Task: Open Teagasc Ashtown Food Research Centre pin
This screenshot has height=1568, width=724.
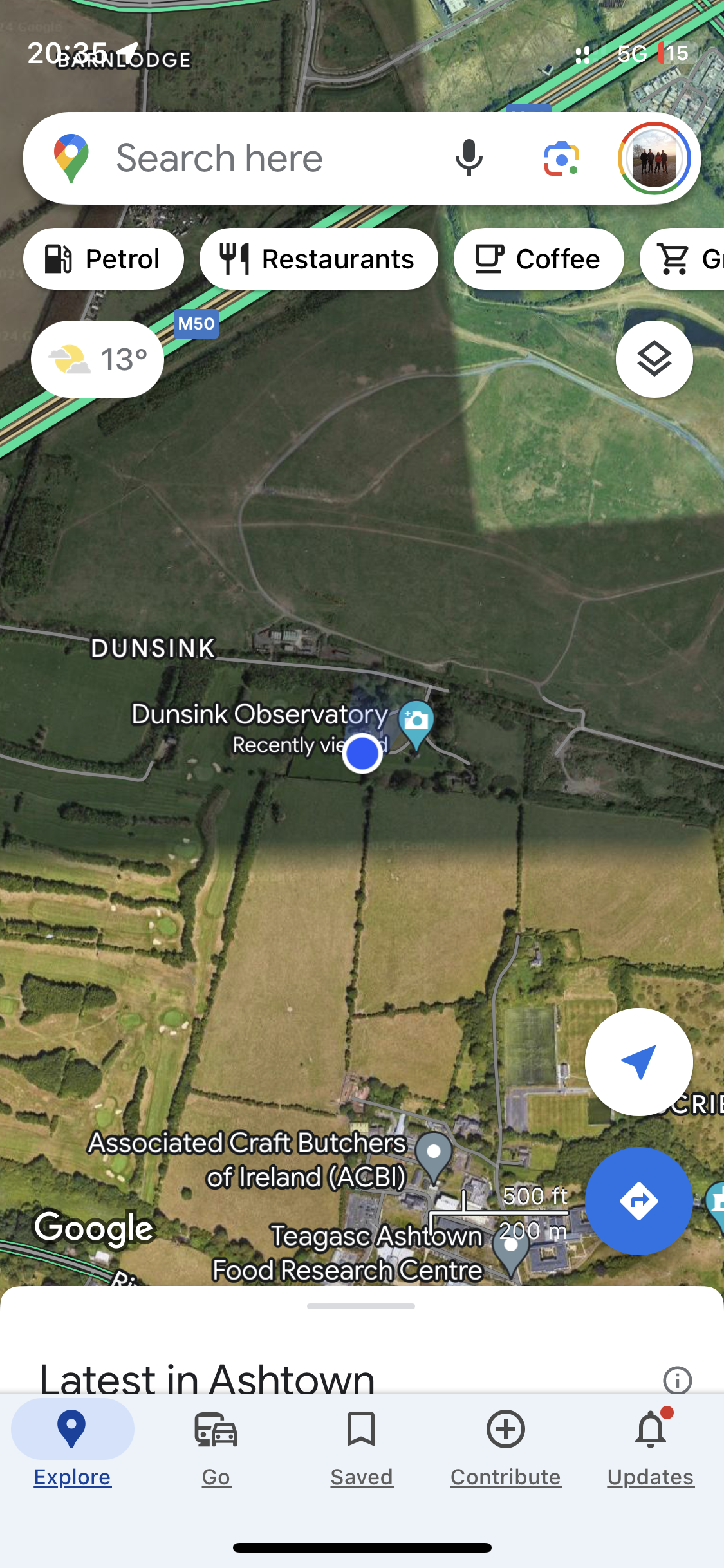Action: point(511,1249)
